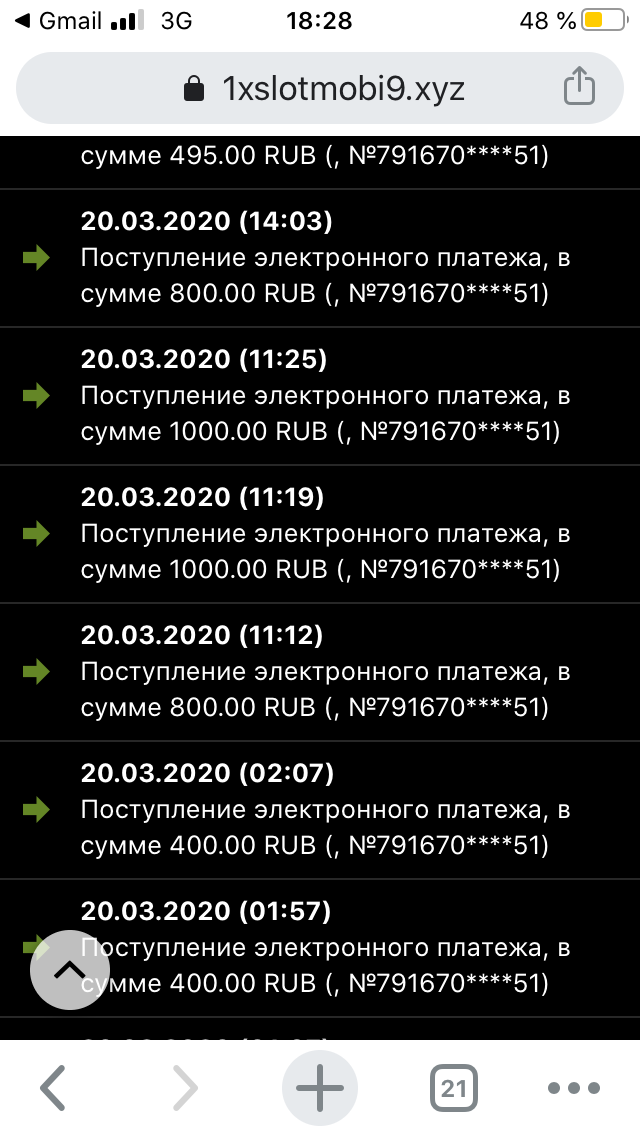Return to Gmail via the status bar
The height and width of the screenshot is (1136, 640).
click(60, 21)
